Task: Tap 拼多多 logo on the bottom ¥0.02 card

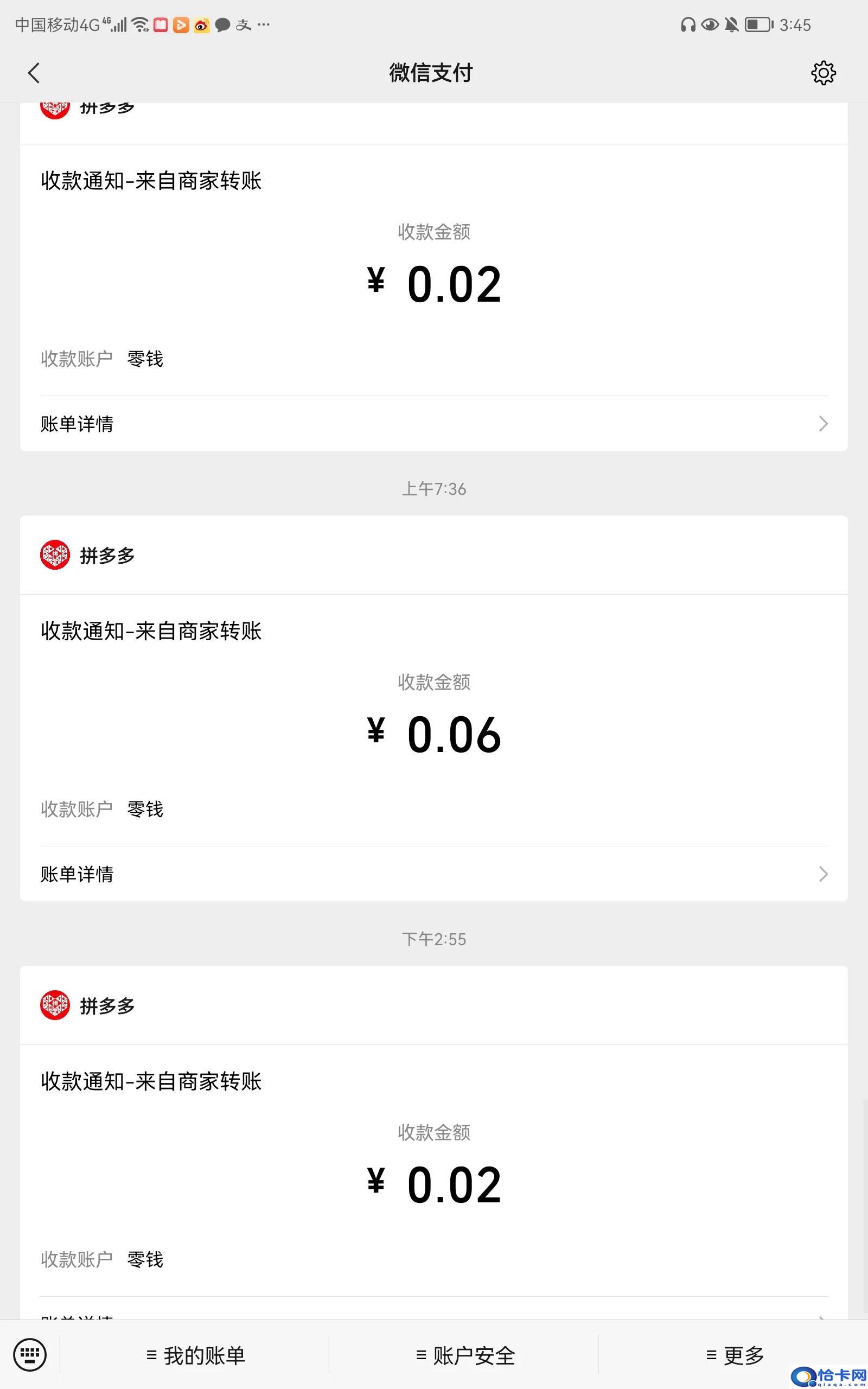Action: [55, 1005]
